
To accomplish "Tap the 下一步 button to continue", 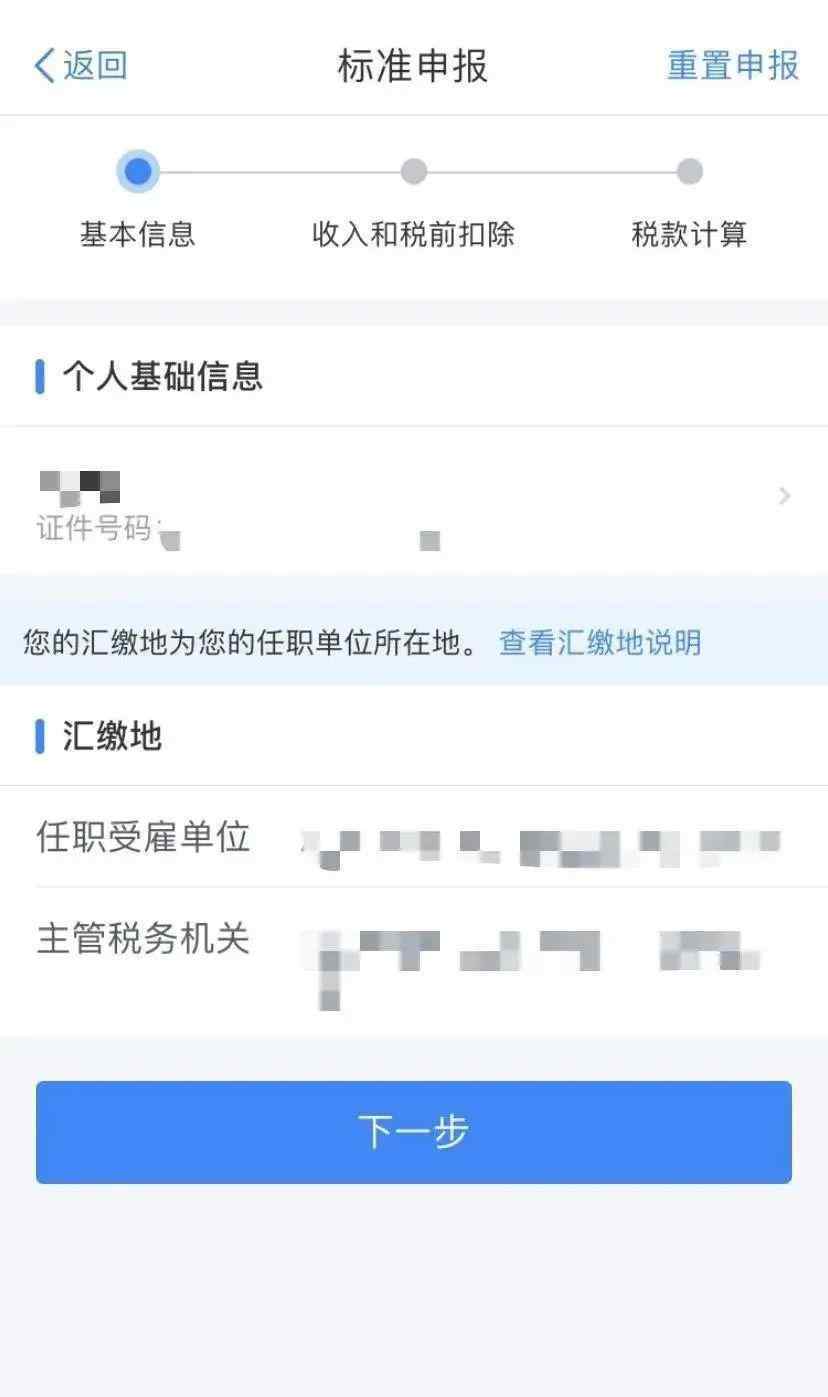I will [x=414, y=1132].
